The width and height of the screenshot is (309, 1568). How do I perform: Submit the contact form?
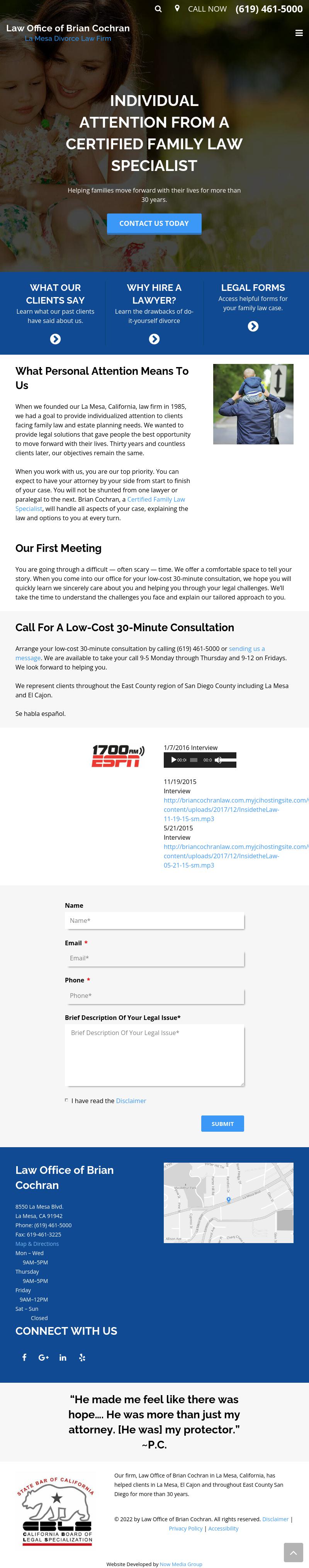tap(222, 1124)
